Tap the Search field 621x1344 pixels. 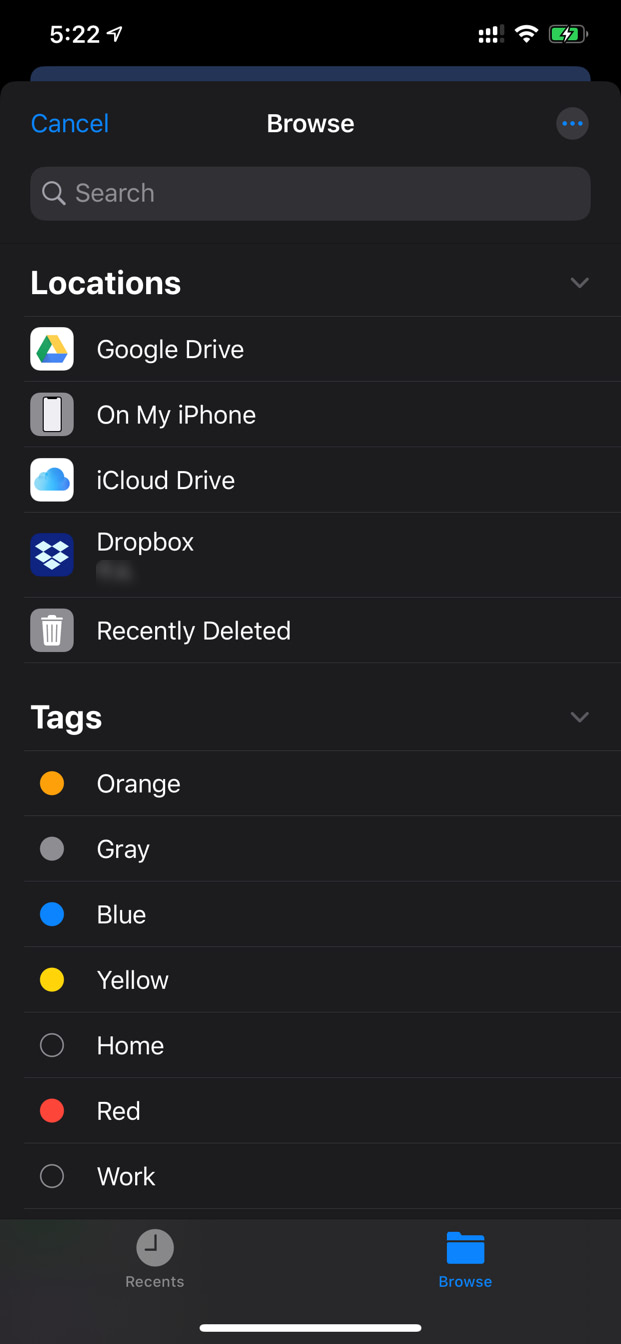point(310,193)
